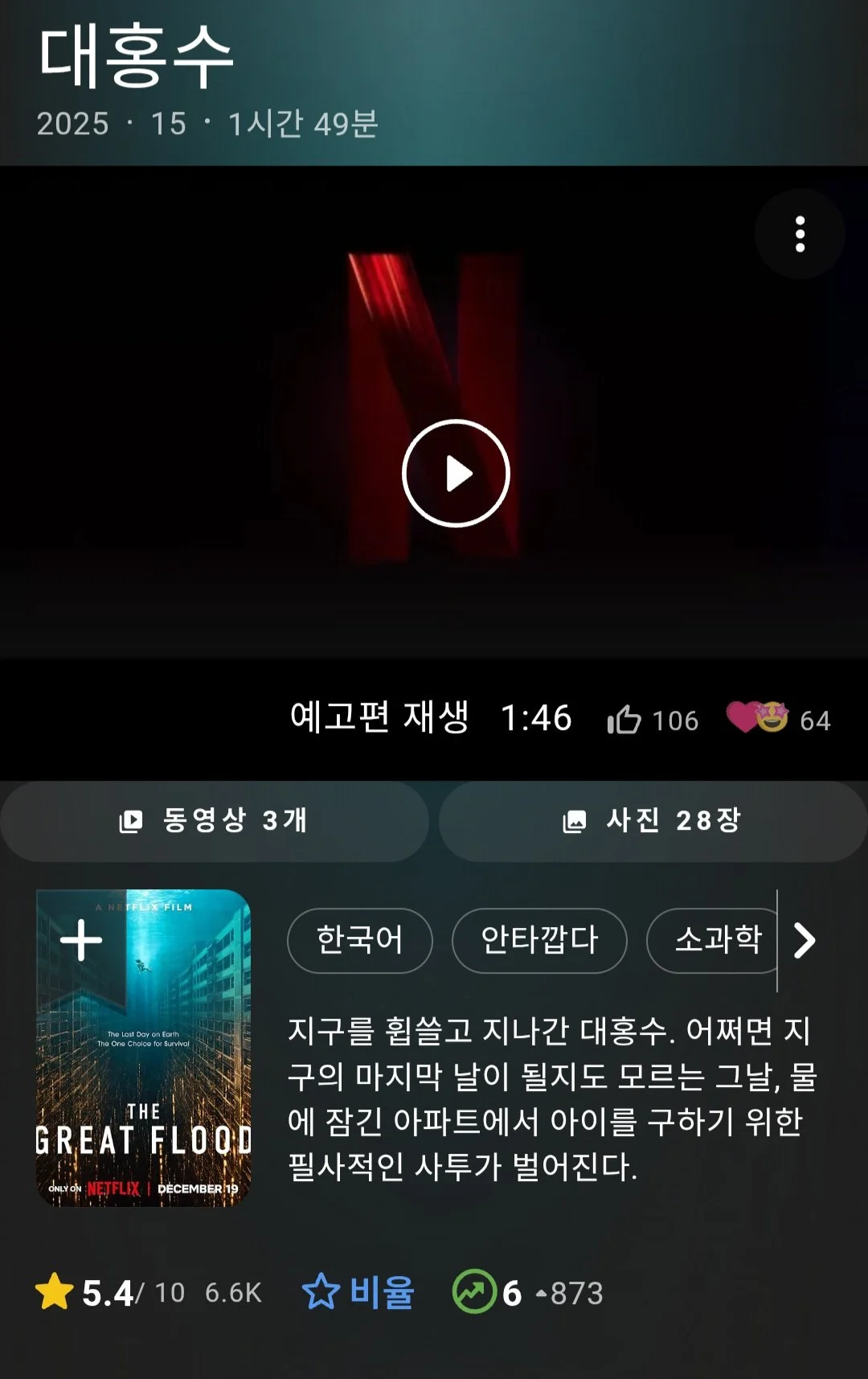Rate this movie via 비율 star
The width and height of the screenshot is (868, 1379).
[x=358, y=1292]
